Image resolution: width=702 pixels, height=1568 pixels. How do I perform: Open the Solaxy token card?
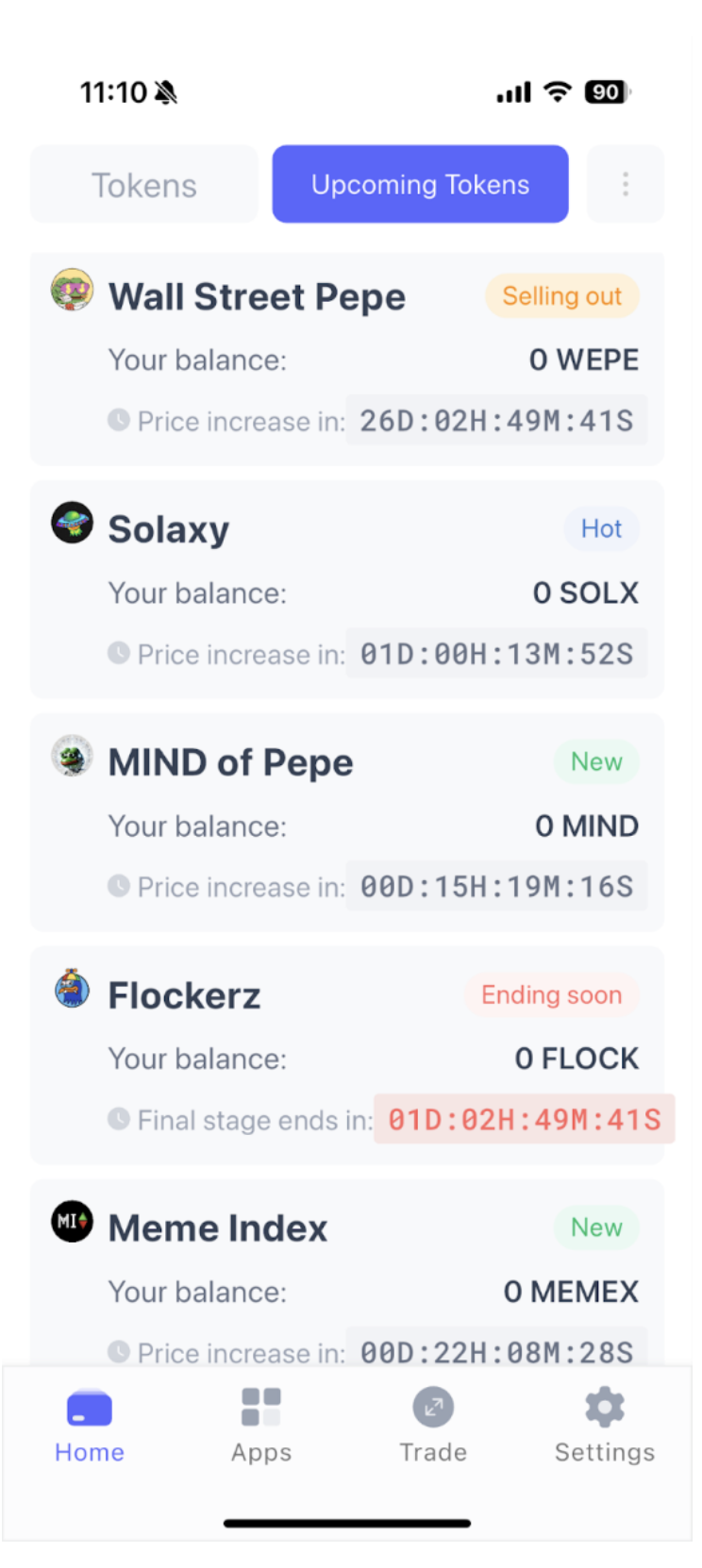point(347,591)
